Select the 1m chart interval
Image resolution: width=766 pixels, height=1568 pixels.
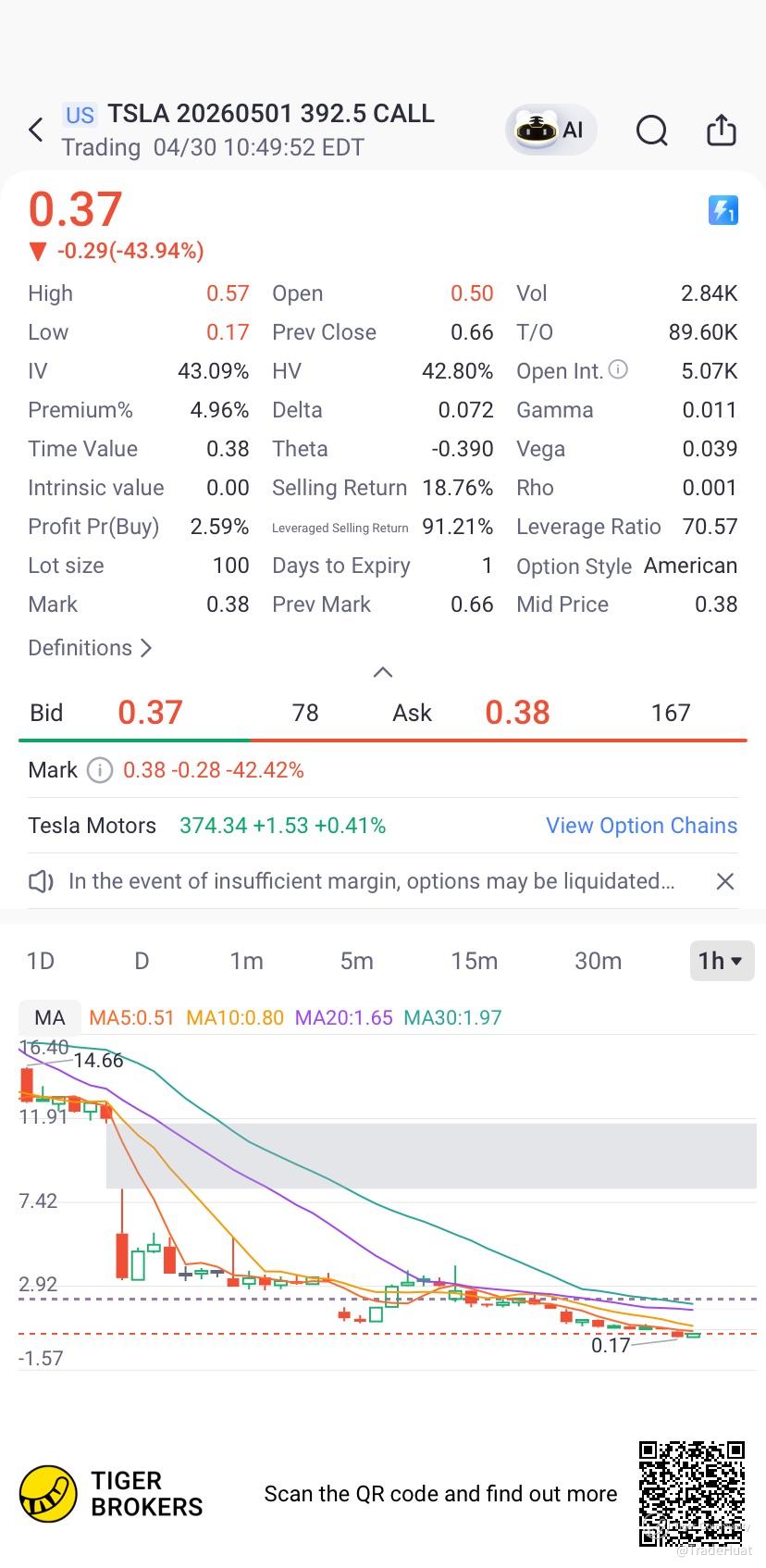pyautogui.click(x=247, y=961)
